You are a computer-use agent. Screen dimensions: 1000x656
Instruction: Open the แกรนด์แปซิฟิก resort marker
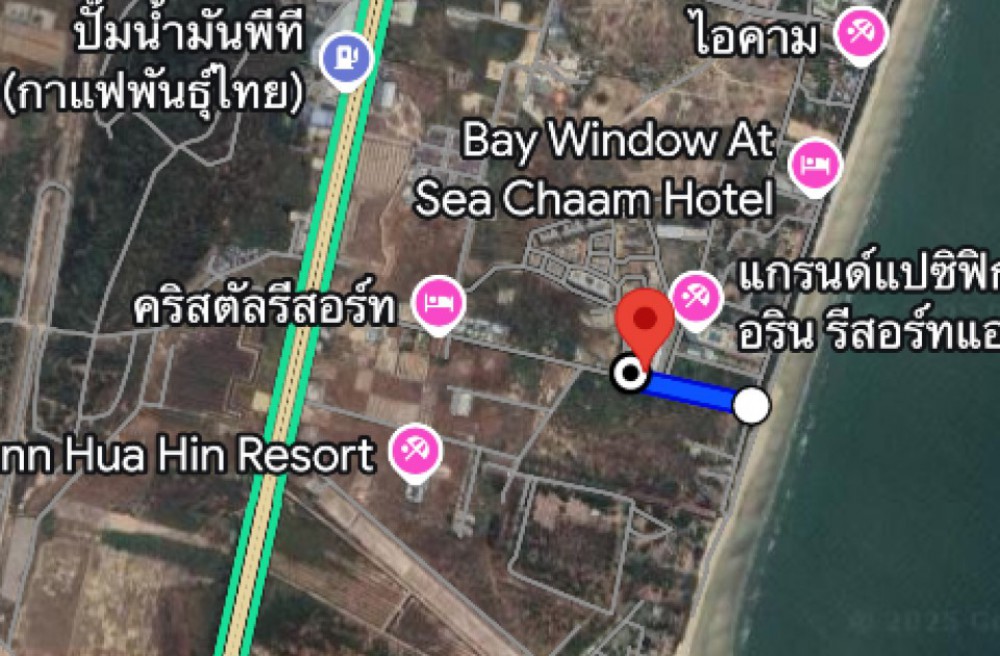tap(696, 297)
